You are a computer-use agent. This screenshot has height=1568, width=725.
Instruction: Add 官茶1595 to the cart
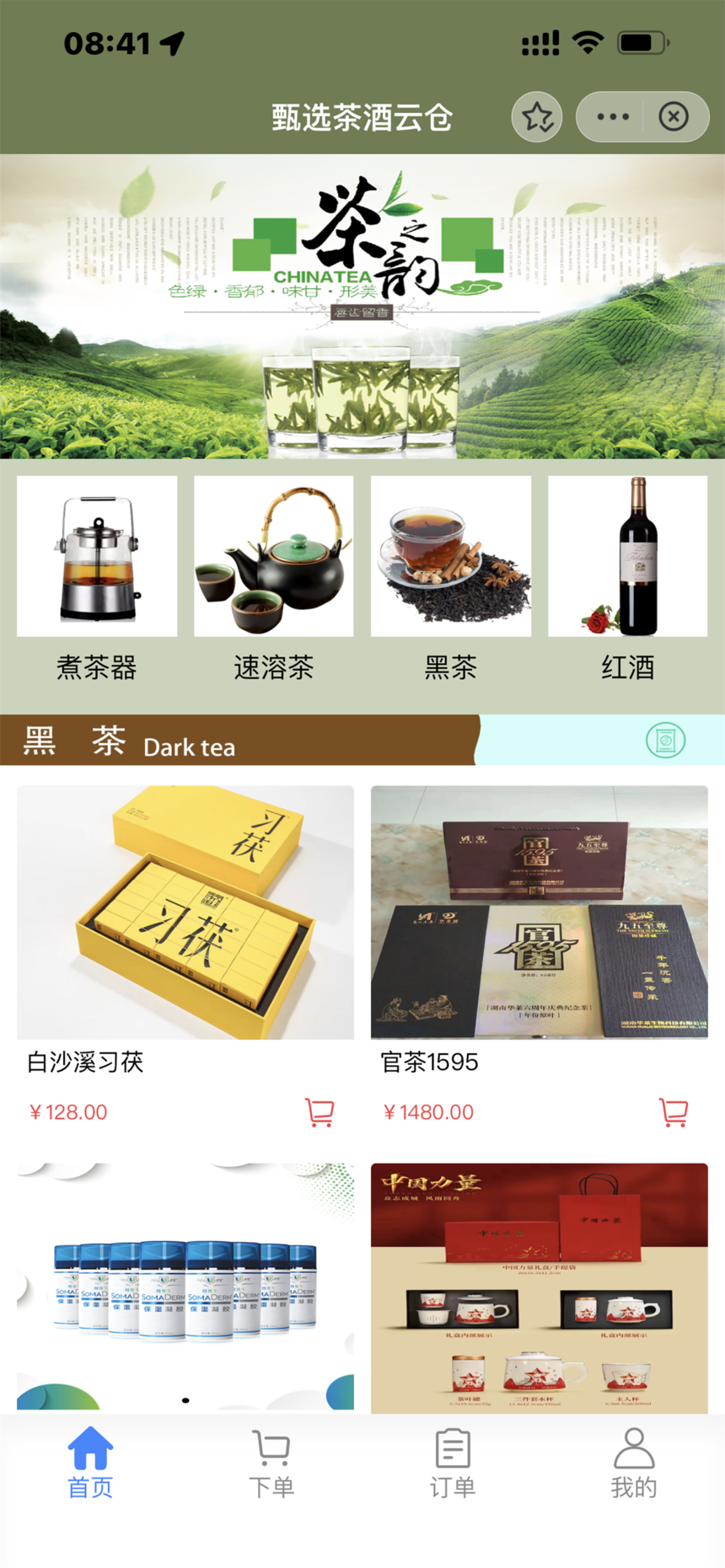point(674,1112)
